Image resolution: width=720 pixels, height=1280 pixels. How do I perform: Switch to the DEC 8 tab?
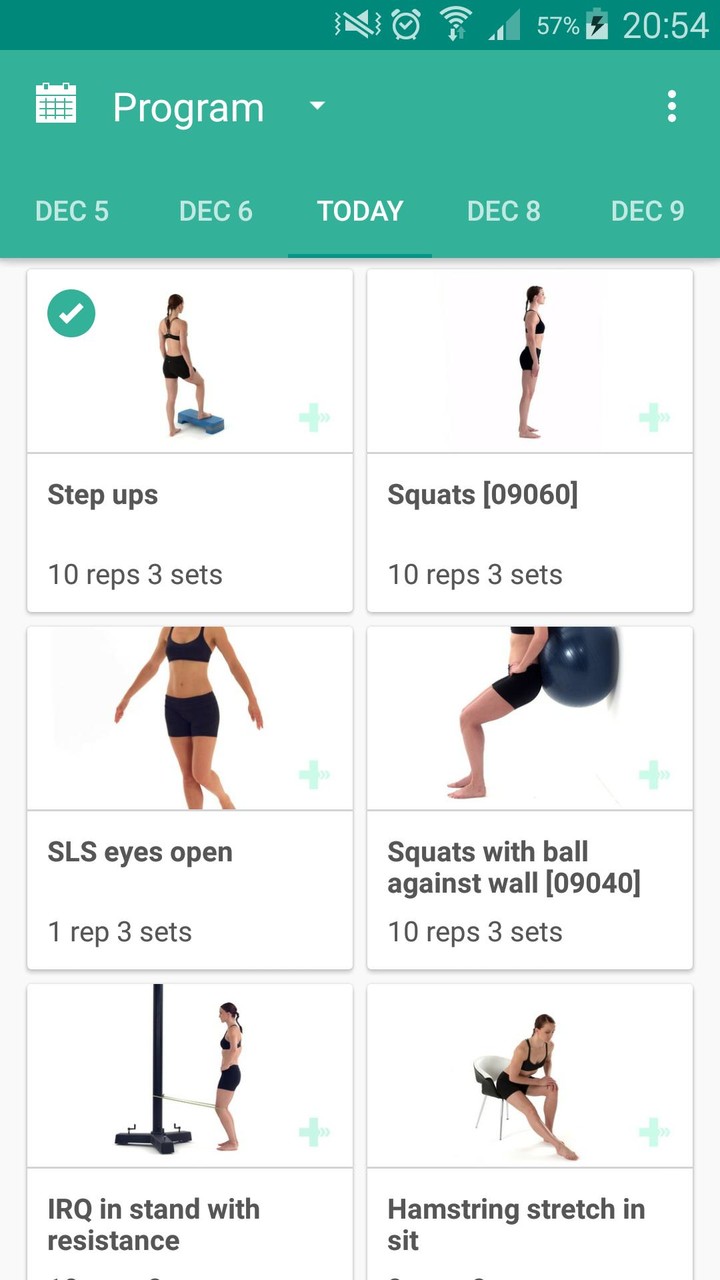pyautogui.click(x=504, y=211)
